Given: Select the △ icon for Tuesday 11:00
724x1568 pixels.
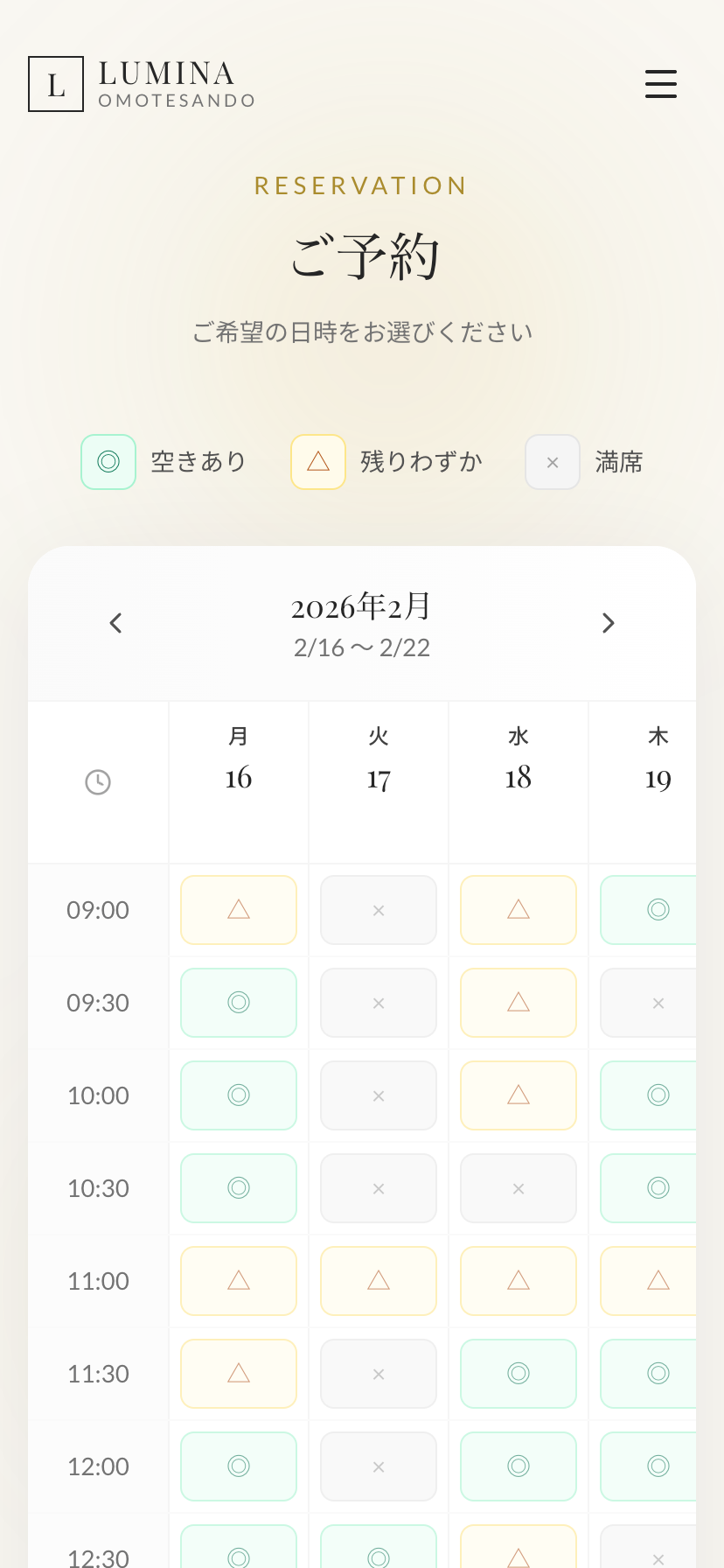Looking at the screenshot, I should point(379,1280).
